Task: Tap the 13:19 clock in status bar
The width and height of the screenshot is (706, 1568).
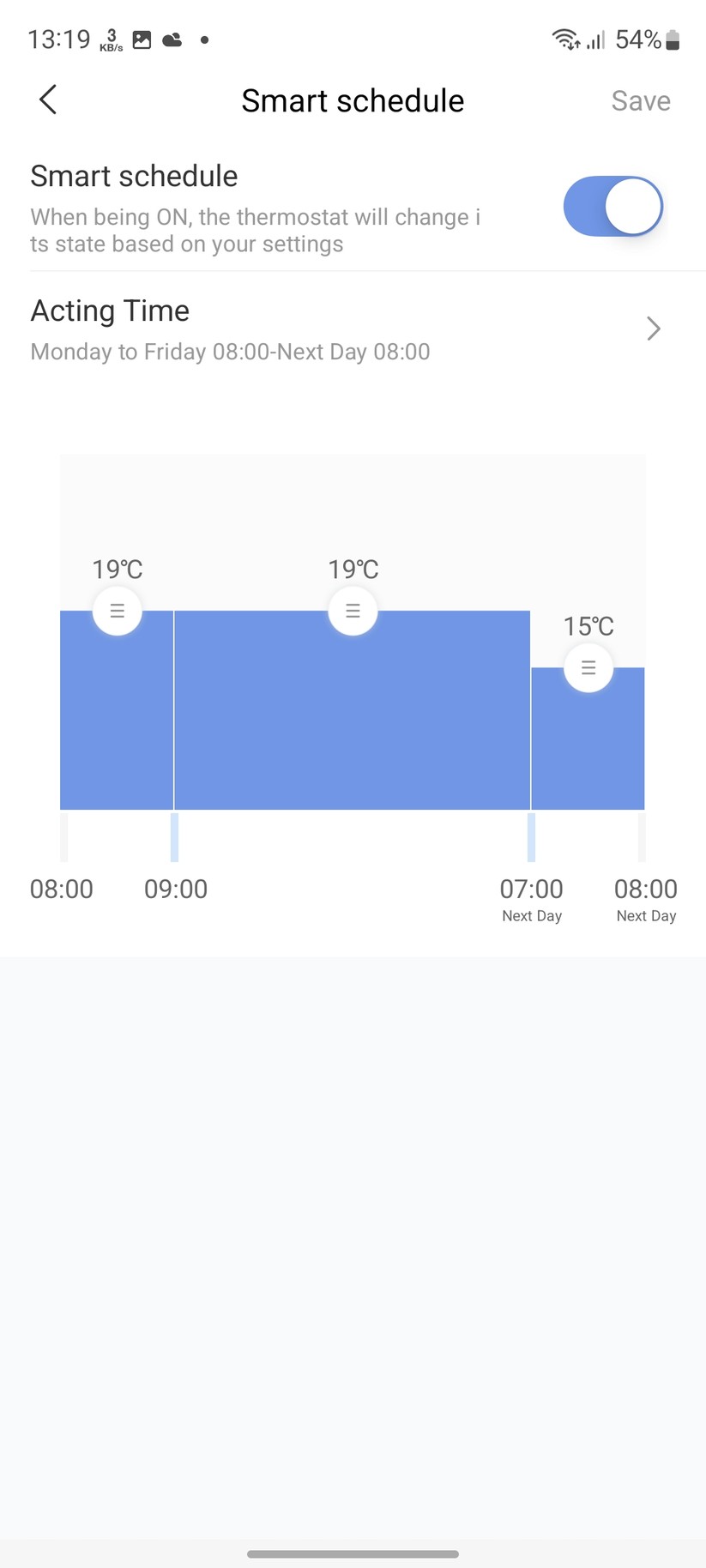Action: pyautogui.click(x=58, y=39)
